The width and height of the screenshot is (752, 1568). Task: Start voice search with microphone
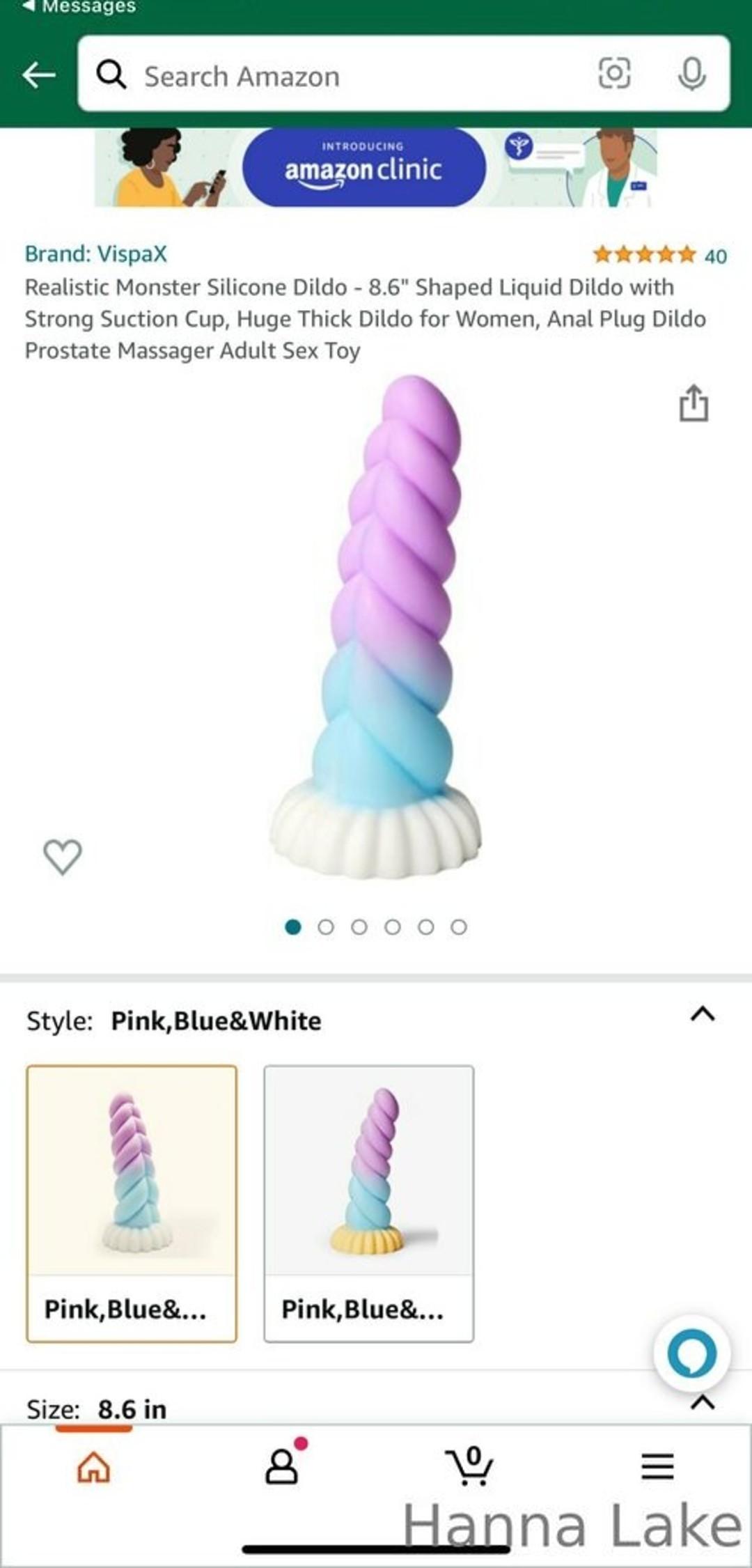(691, 74)
